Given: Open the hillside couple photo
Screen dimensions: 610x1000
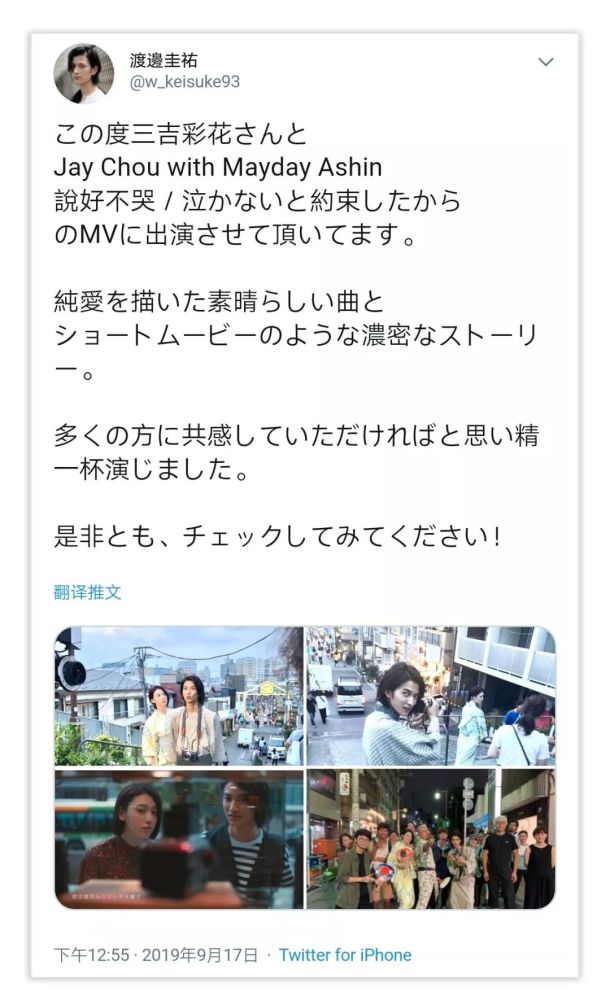Looking at the screenshot, I should (179, 696).
